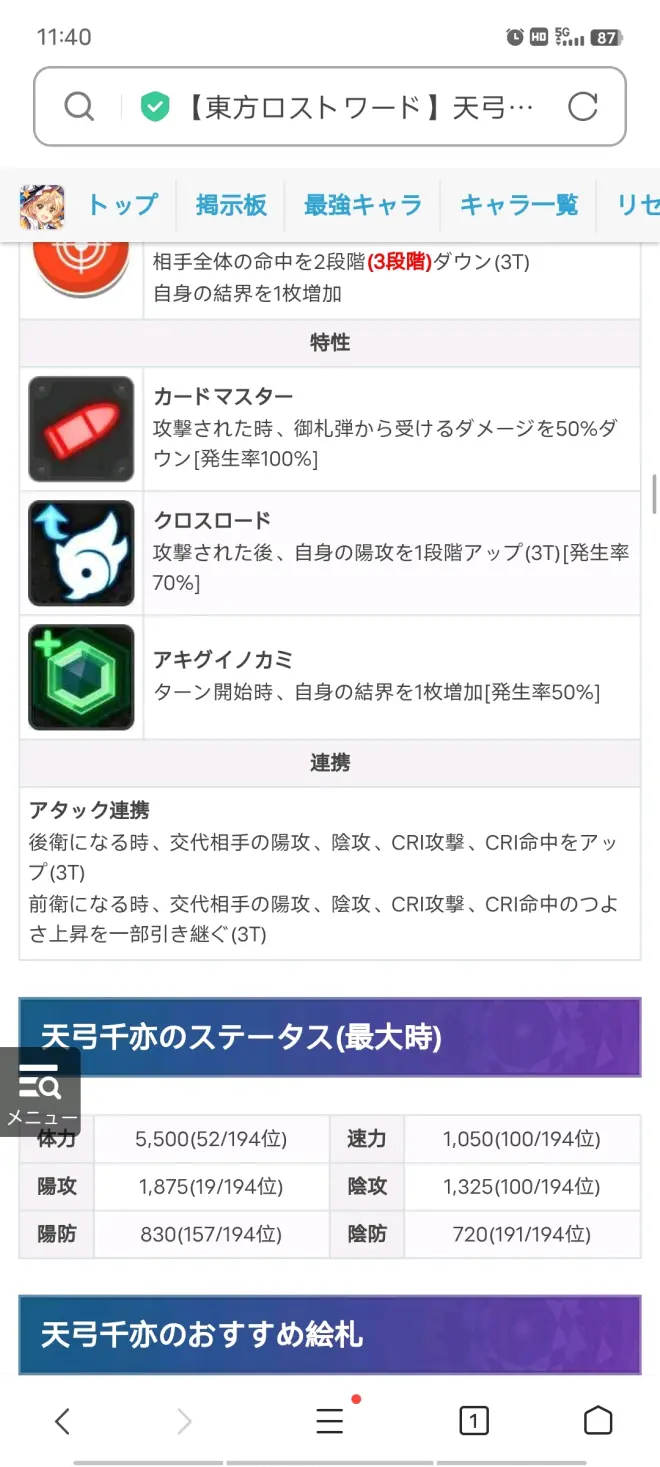Open the browser tabs switcher
The height and width of the screenshot is (1467, 660).
coord(473,1421)
